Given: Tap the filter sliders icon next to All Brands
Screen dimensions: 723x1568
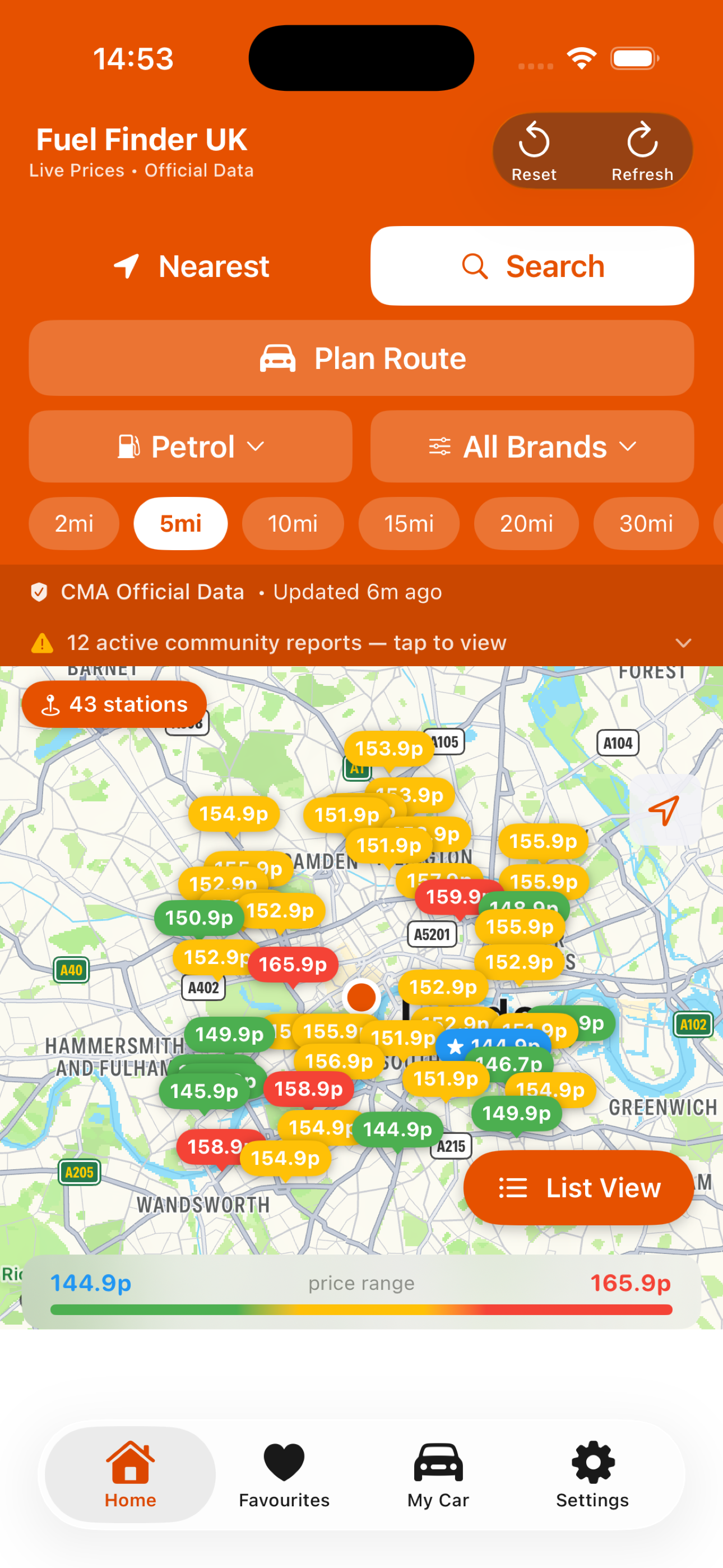Looking at the screenshot, I should click(440, 446).
